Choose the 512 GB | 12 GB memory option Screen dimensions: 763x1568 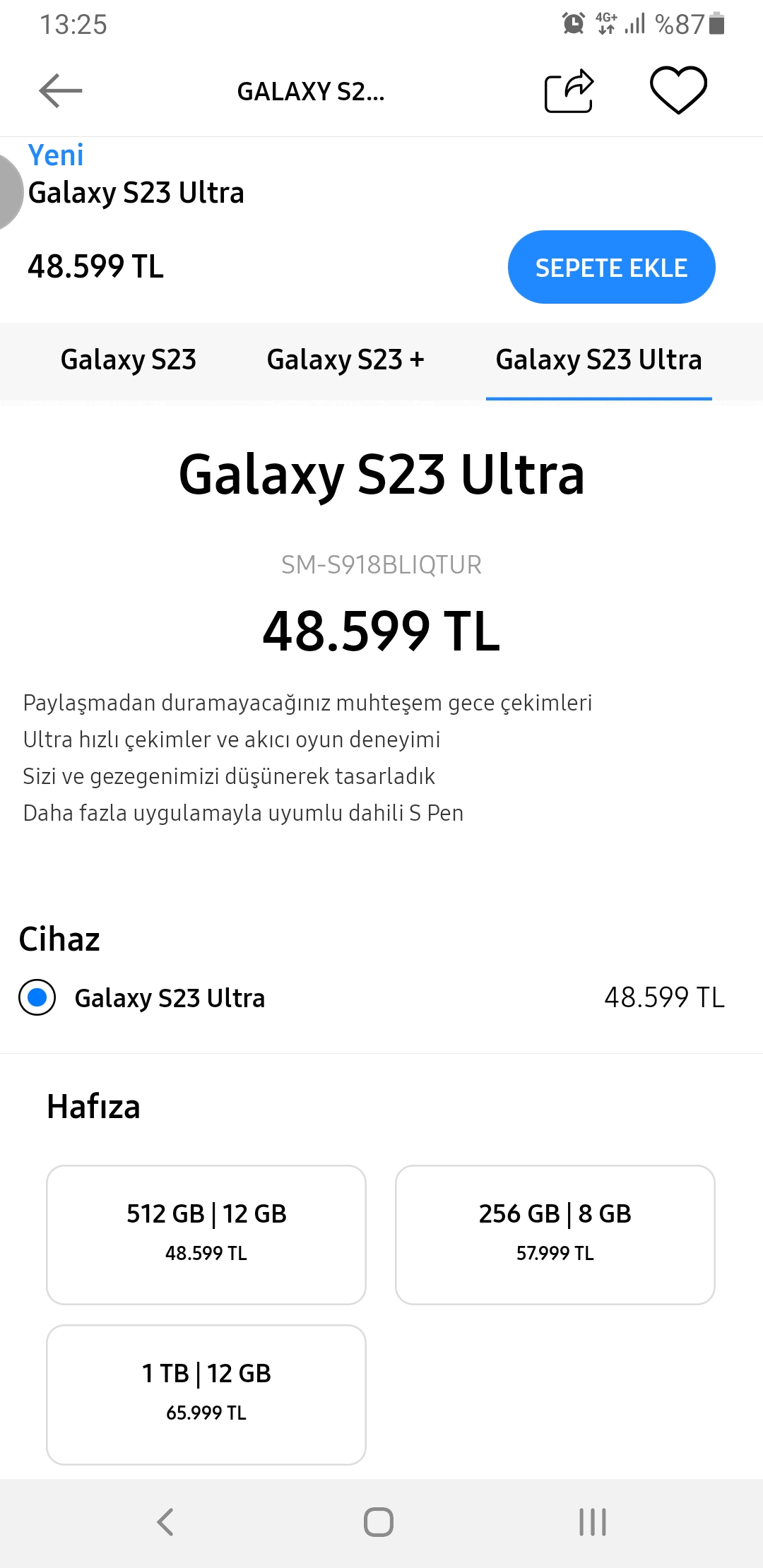206,1235
